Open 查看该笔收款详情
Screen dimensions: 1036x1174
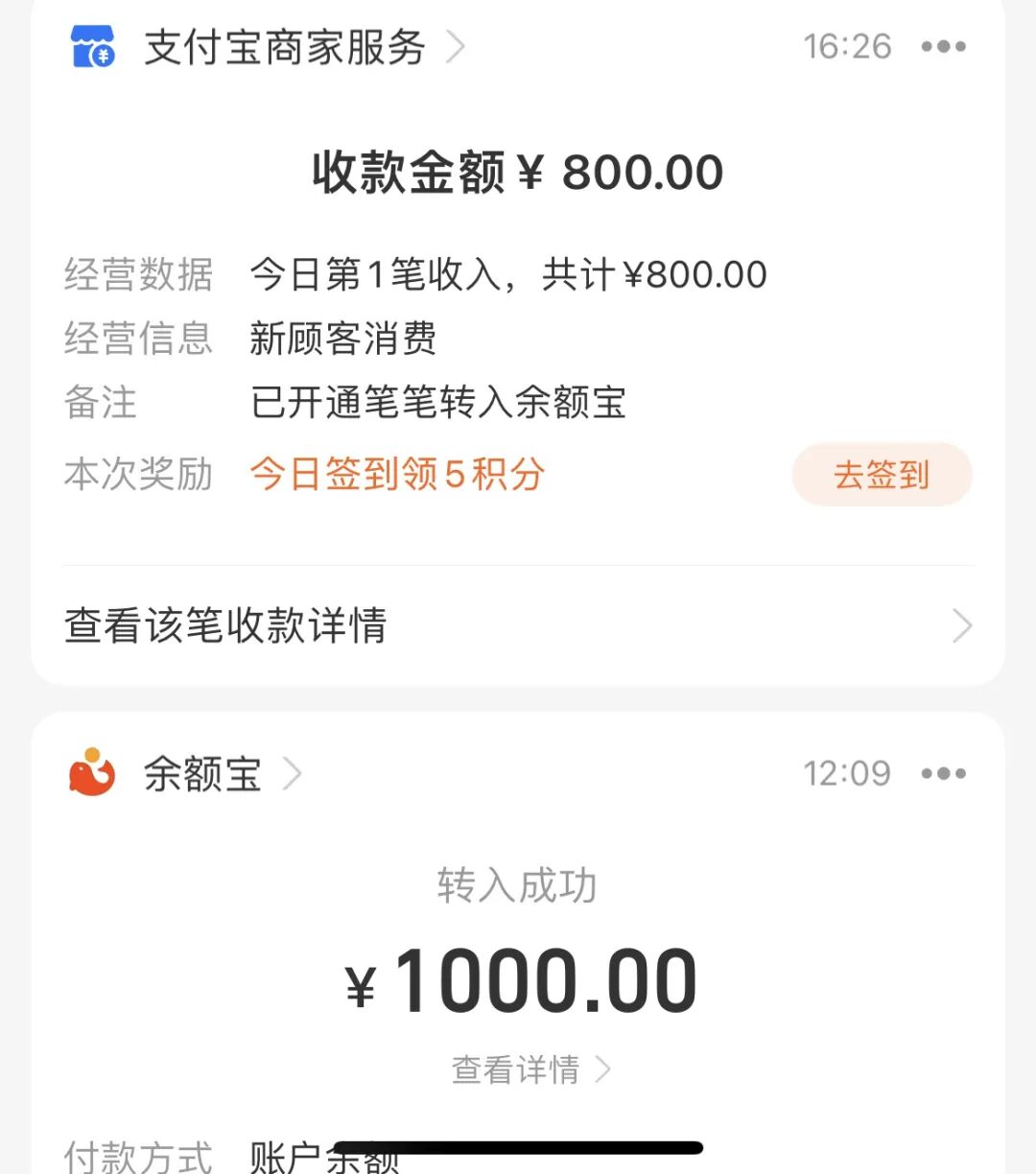[x=518, y=625]
